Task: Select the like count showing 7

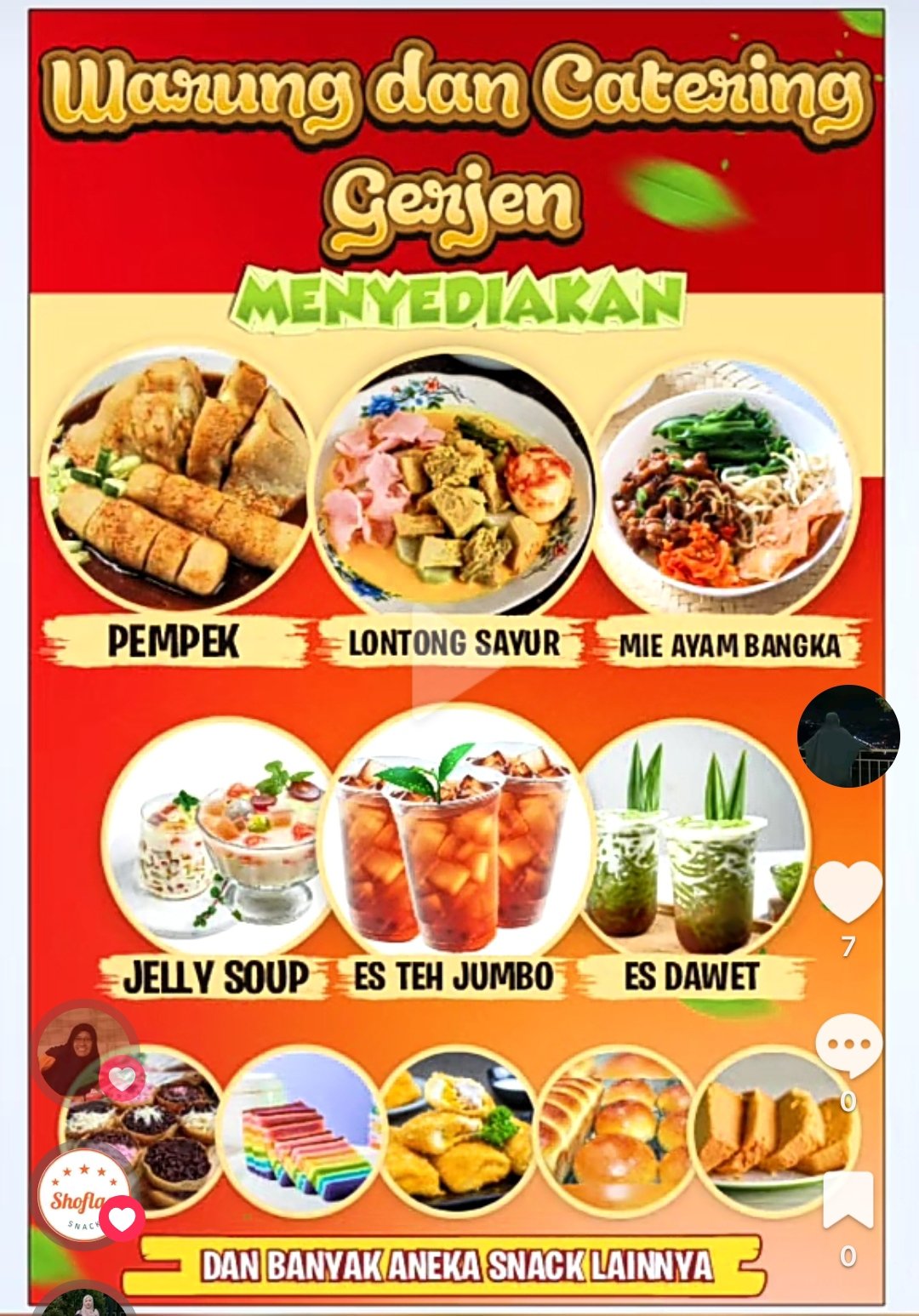Action: [x=848, y=944]
